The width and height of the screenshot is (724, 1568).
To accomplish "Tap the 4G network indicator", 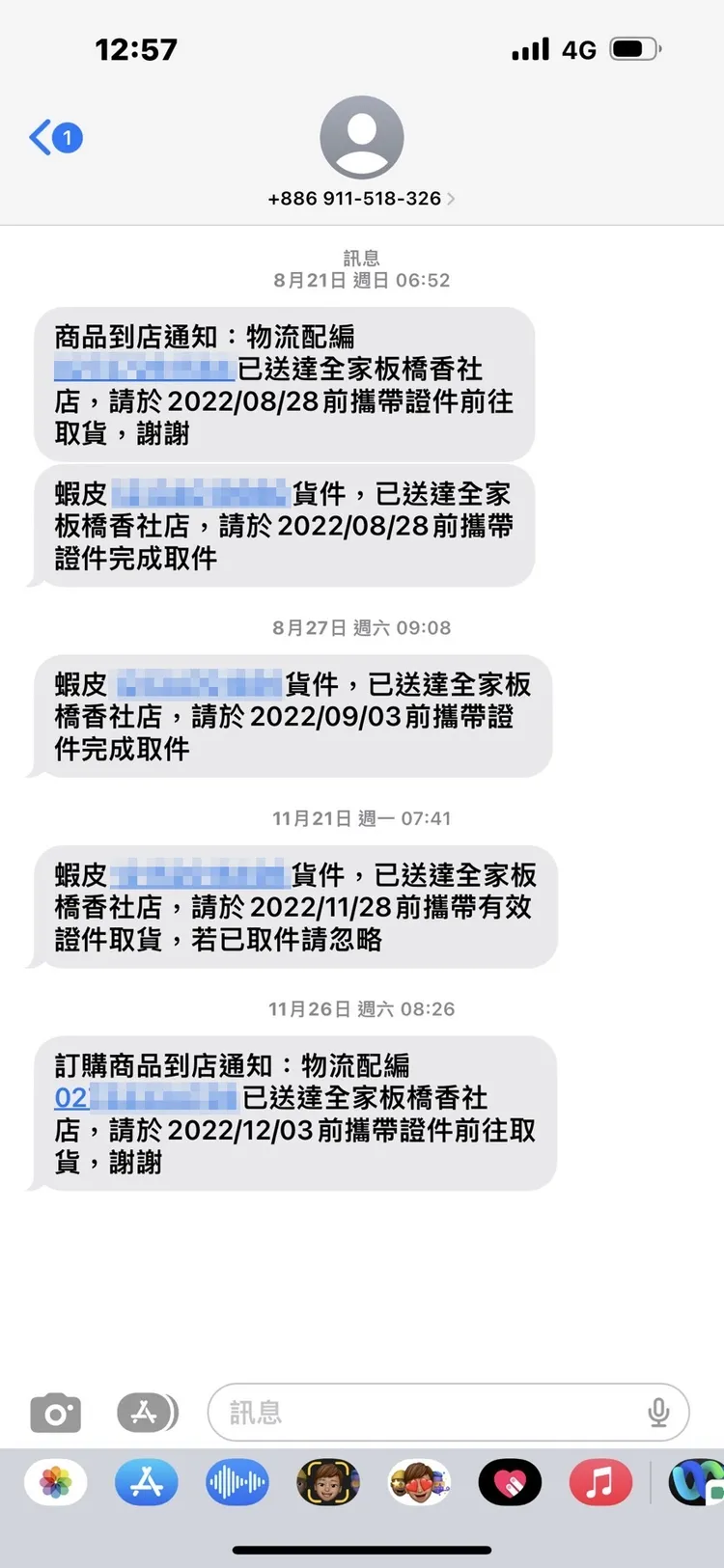I will pyautogui.click(x=581, y=47).
